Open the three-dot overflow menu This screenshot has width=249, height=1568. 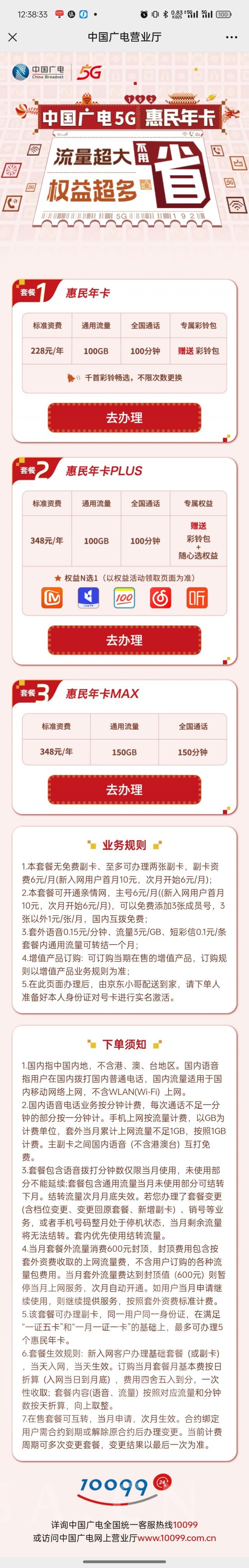pos(231,37)
